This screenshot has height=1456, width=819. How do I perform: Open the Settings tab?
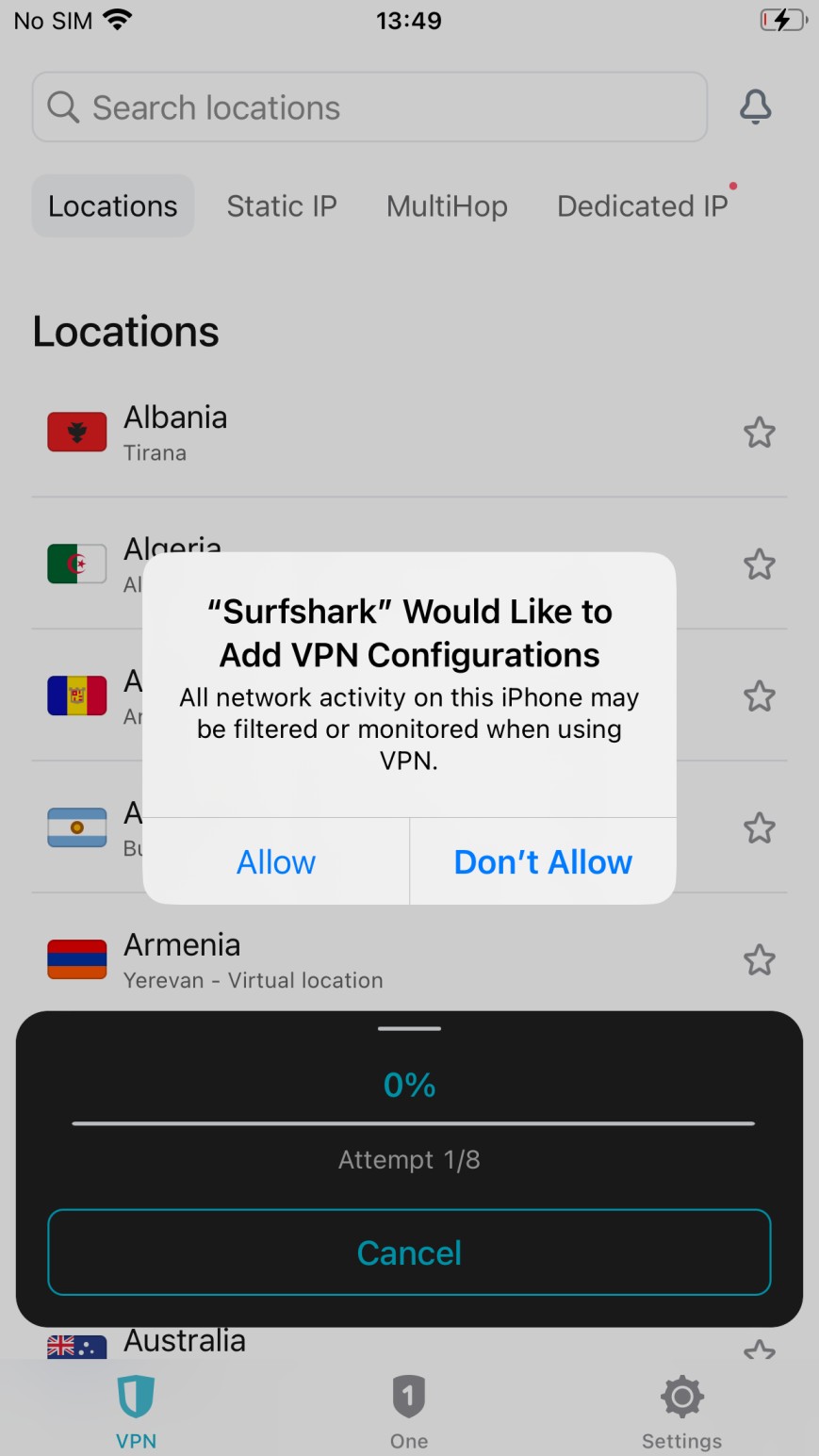click(x=681, y=1411)
